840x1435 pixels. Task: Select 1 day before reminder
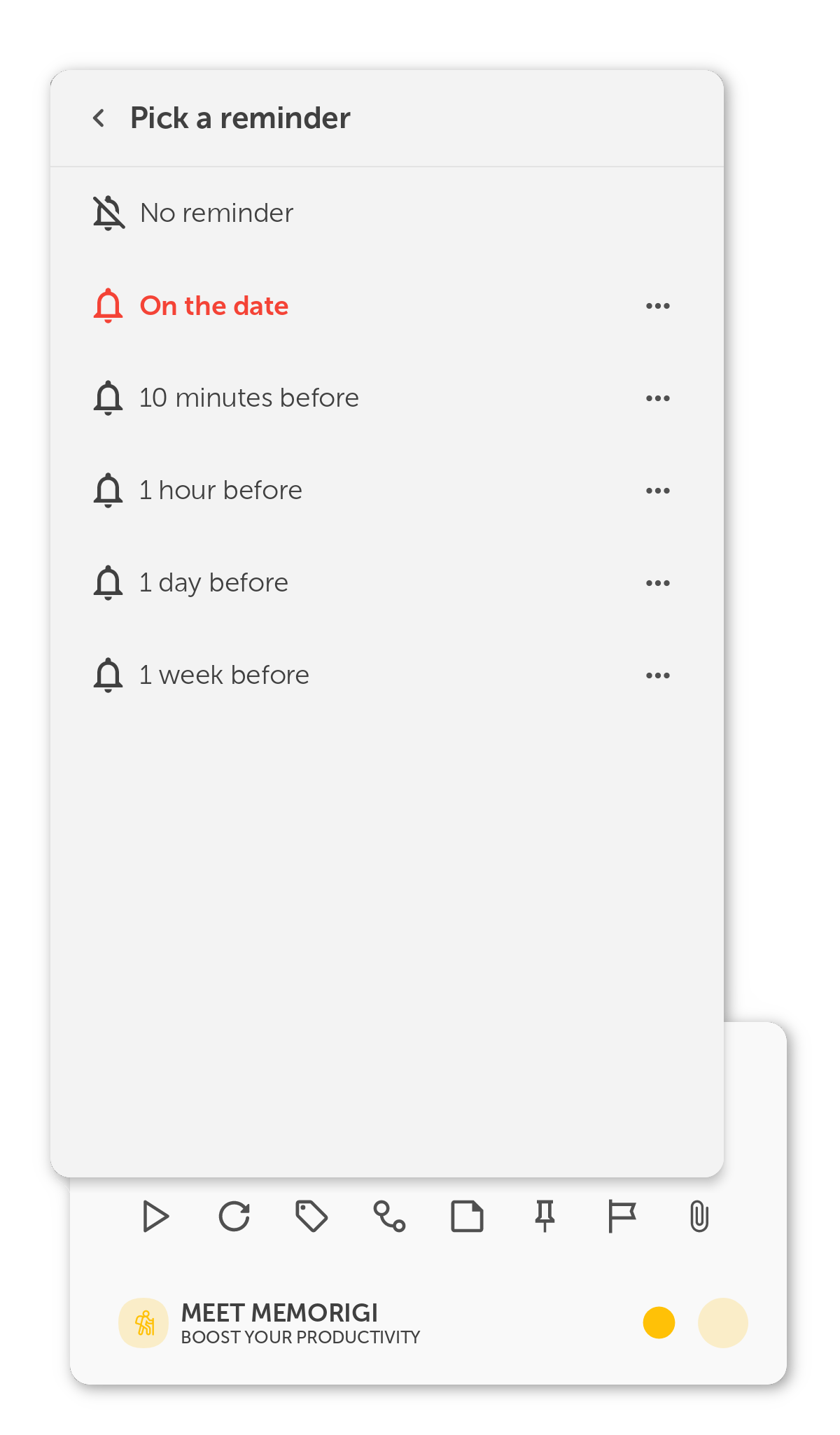coord(213,583)
